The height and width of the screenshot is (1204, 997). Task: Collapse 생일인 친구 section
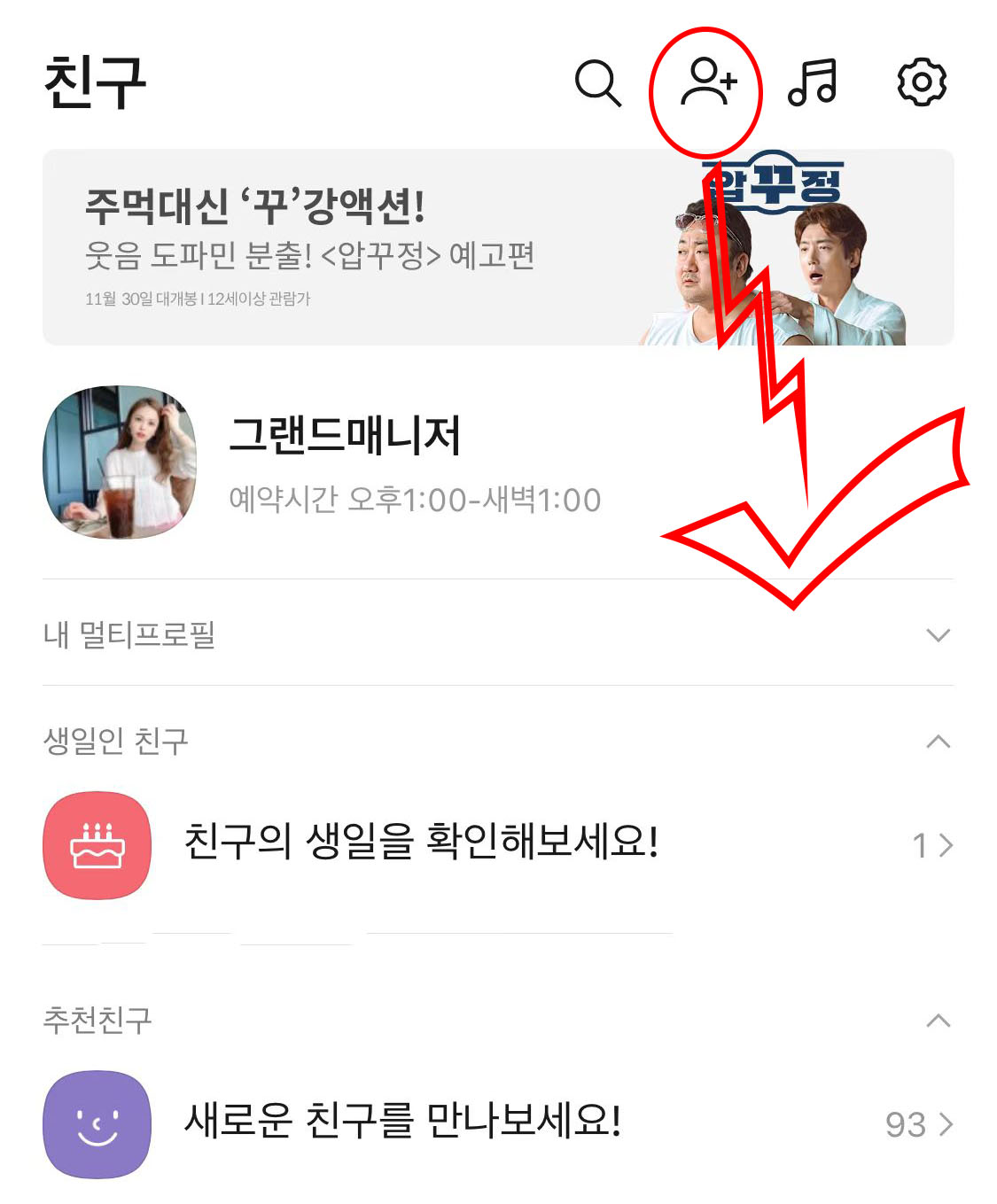(x=938, y=742)
